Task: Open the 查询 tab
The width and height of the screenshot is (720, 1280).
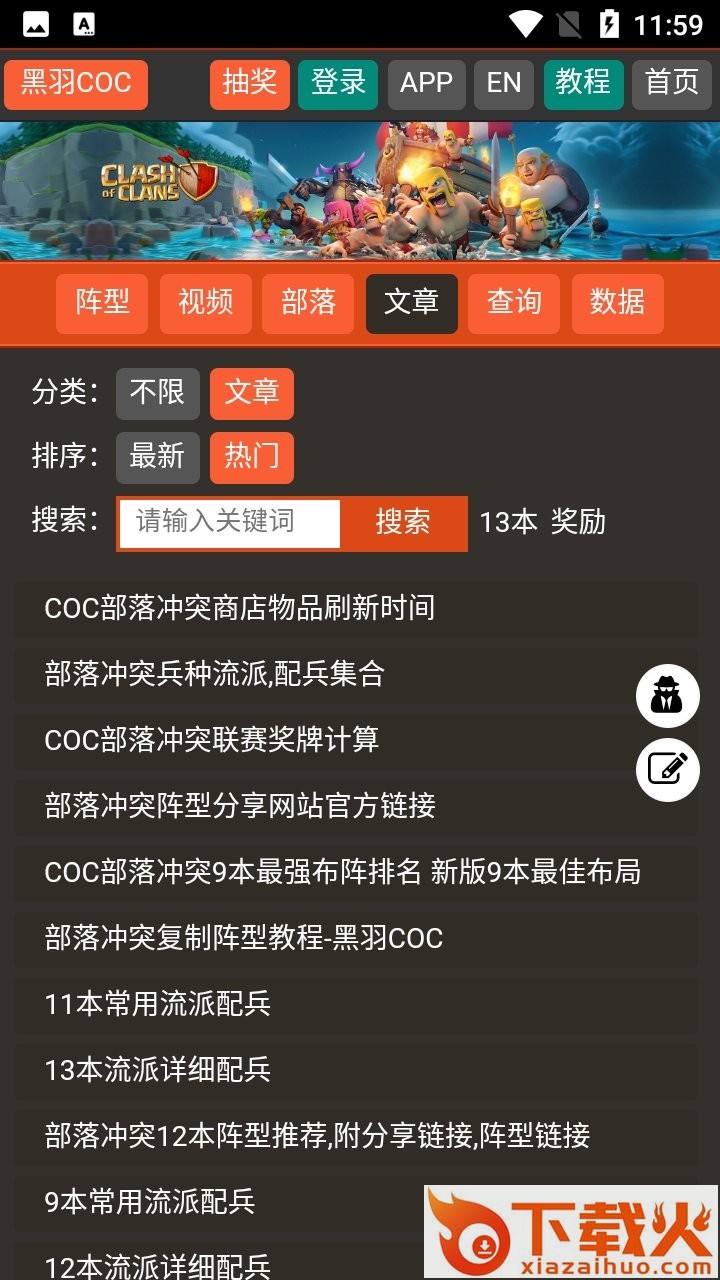Action: [512, 303]
